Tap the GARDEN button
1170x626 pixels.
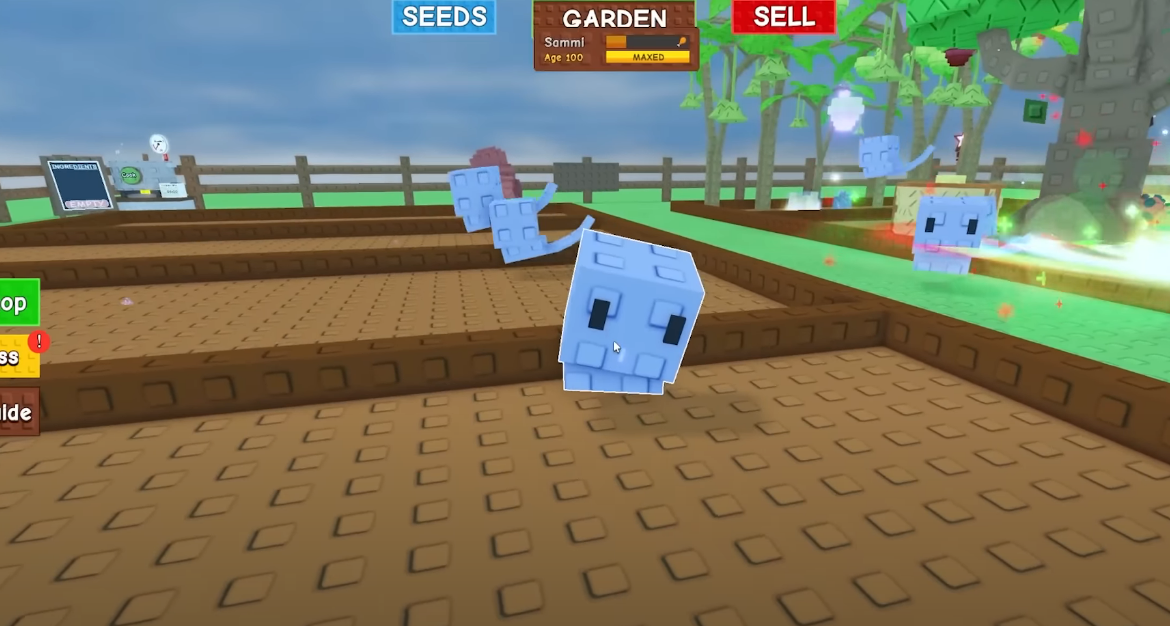tap(614, 18)
